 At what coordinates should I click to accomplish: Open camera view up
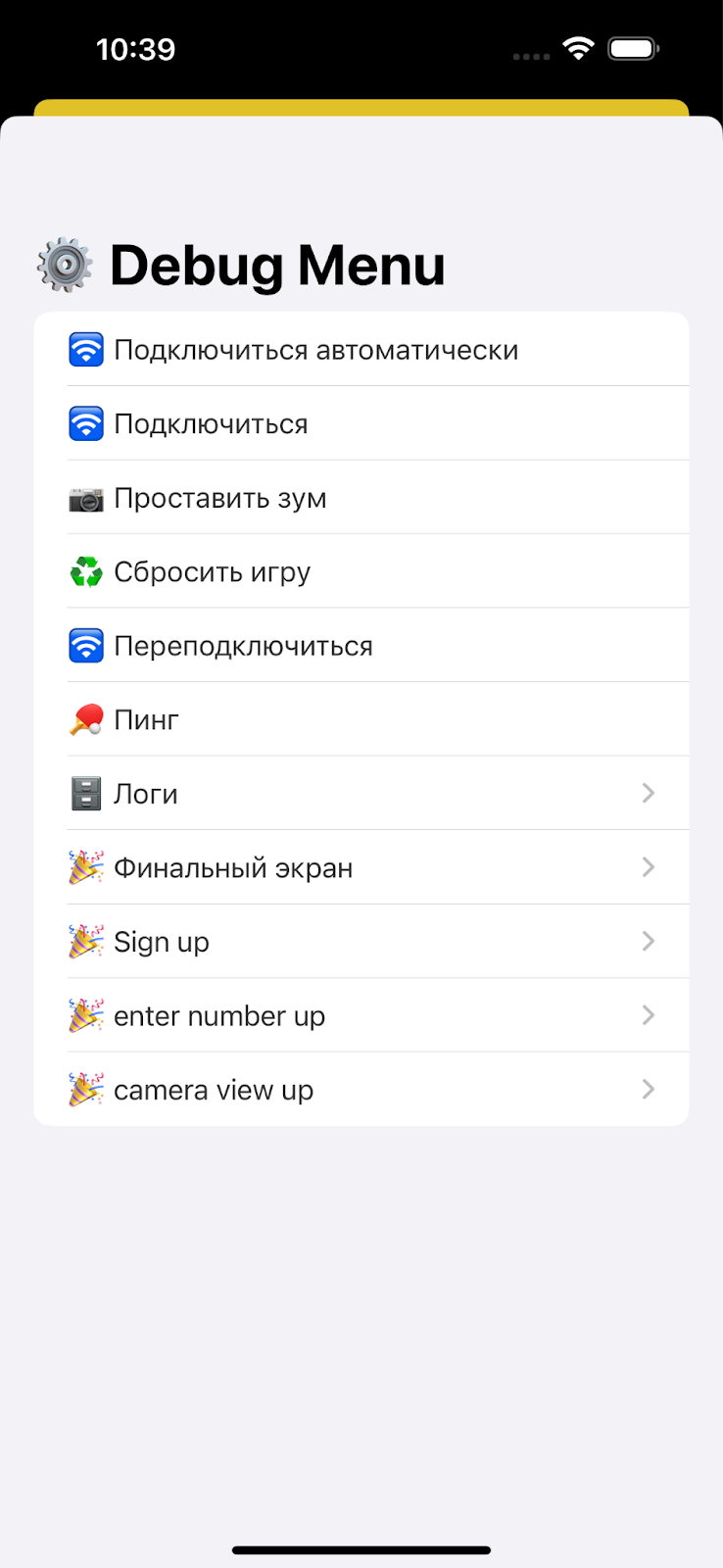(x=361, y=1090)
